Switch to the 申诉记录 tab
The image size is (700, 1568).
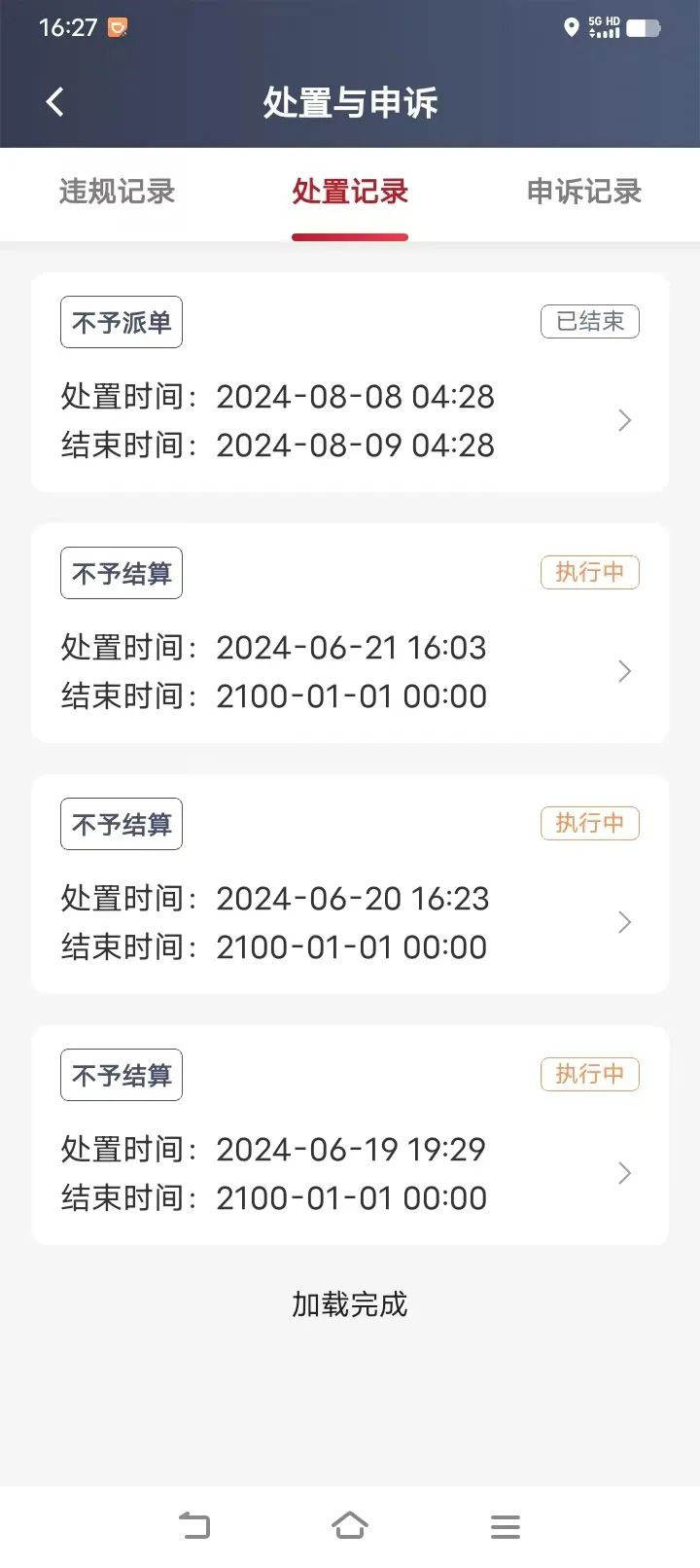coord(583,192)
